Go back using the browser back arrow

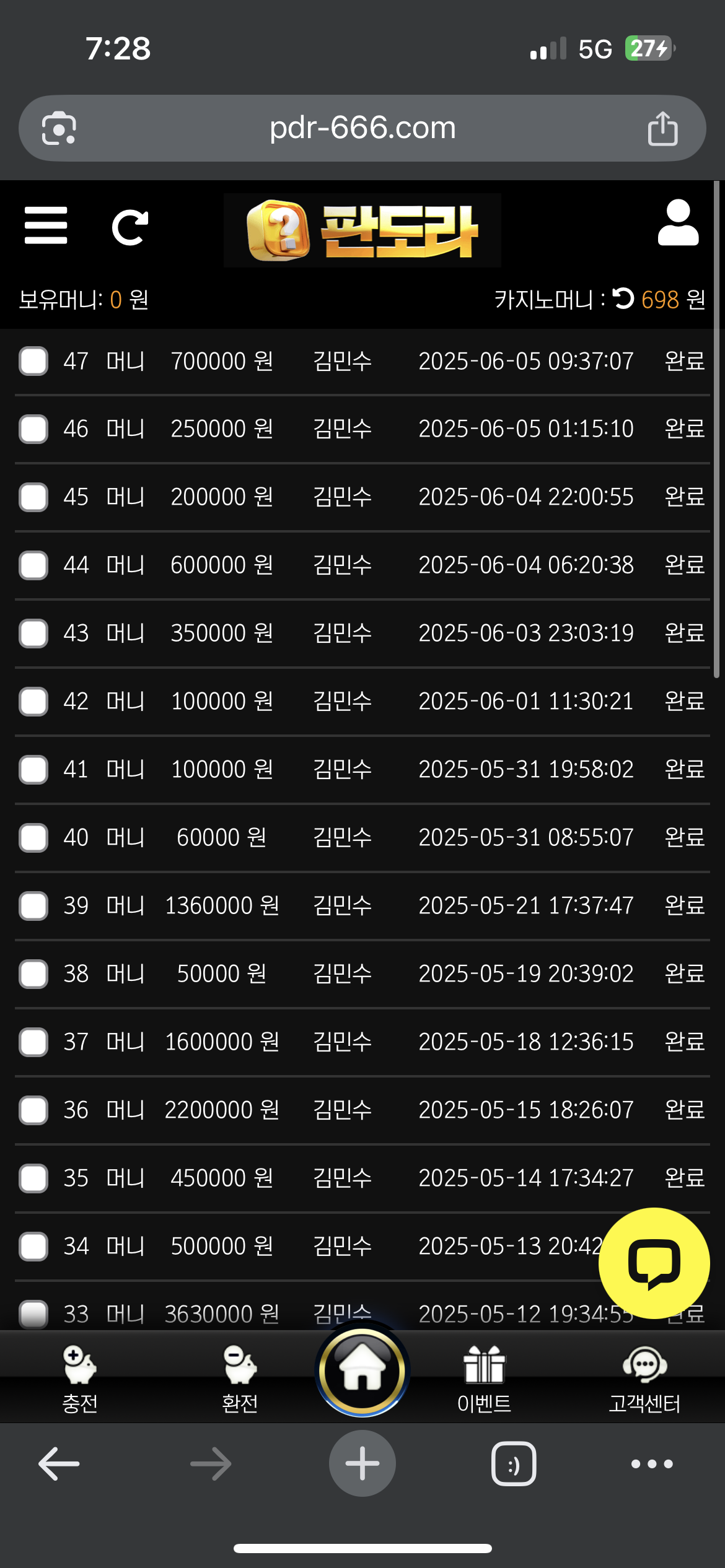[59, 1464]
